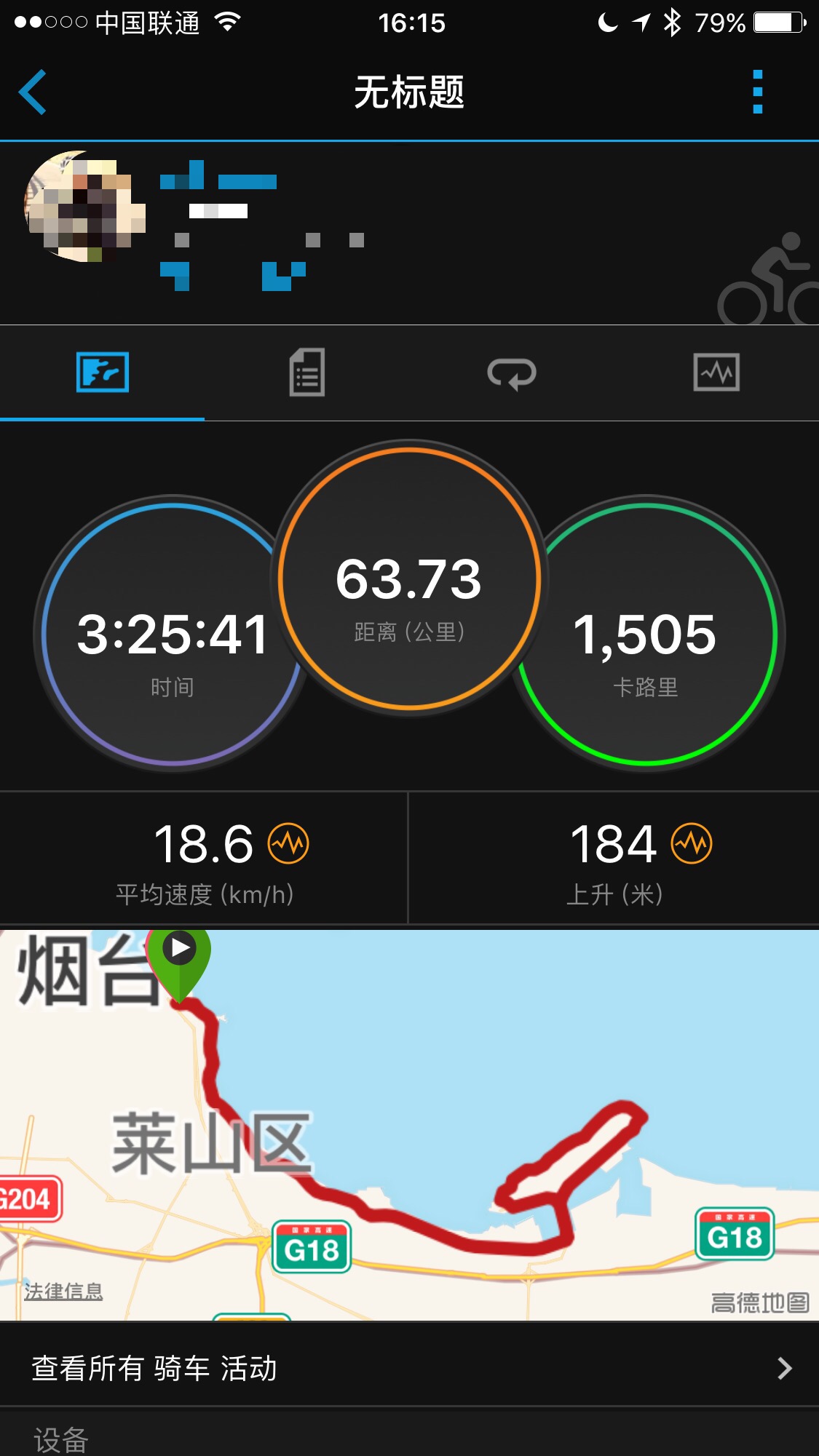Viewport: 819px width, 1456px height.
Task: Select the overview map tab
Action: (x=103, y=373)
